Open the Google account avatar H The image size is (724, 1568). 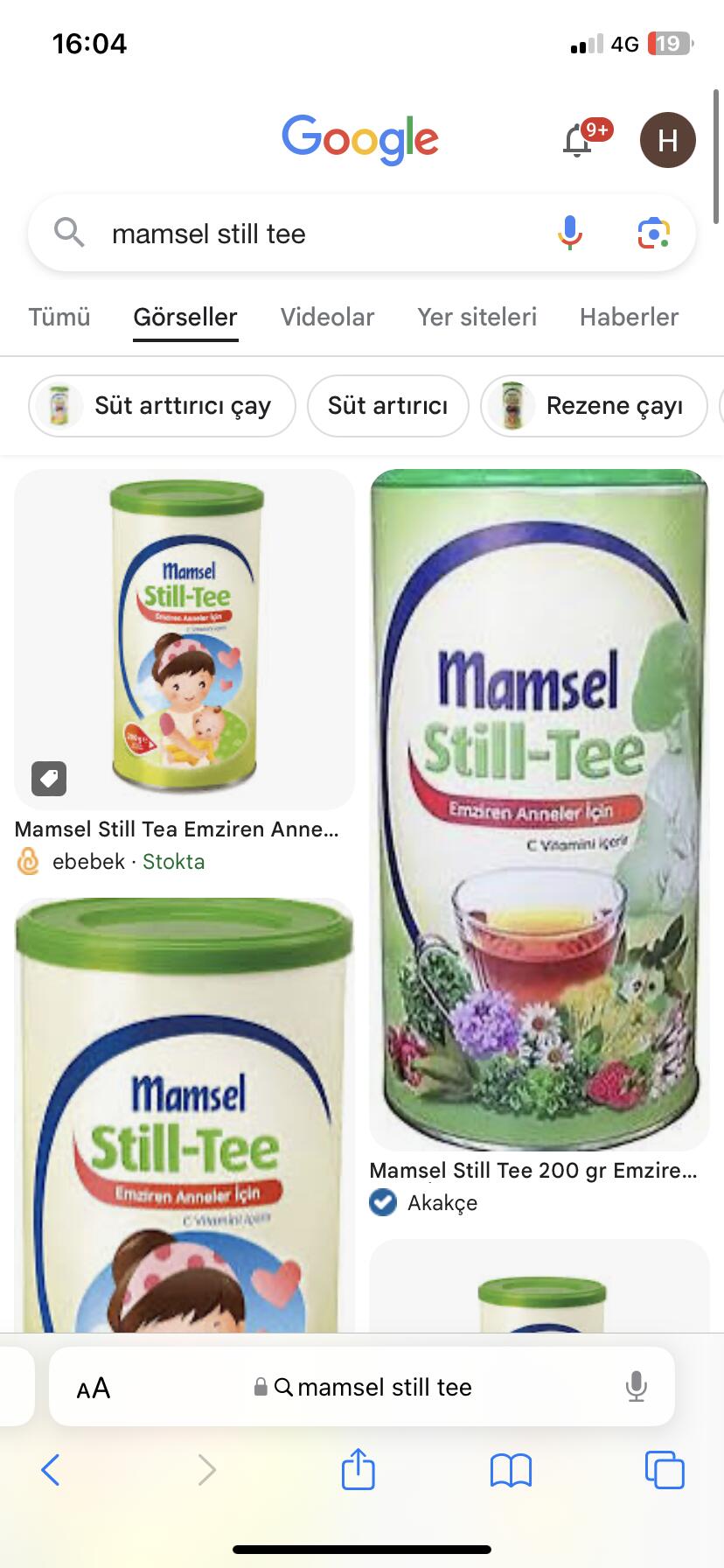[668, 140]
